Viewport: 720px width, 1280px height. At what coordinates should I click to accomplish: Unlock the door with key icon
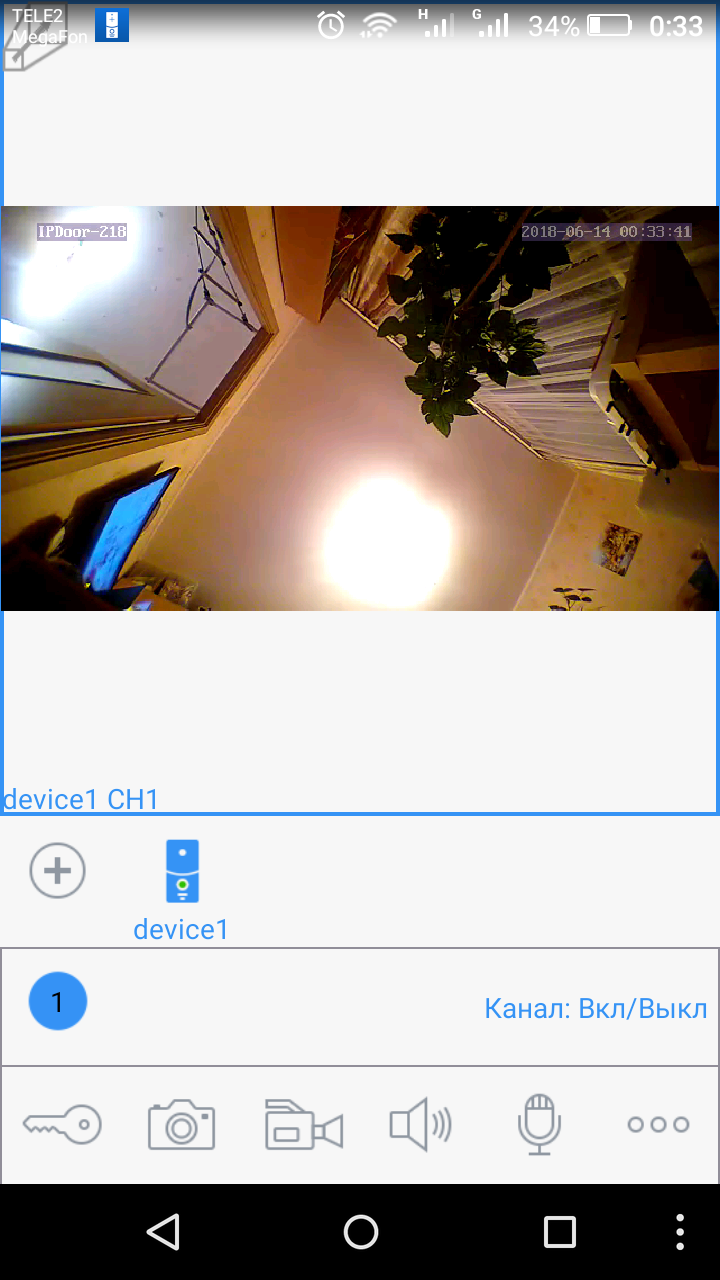click(62, 1124)
